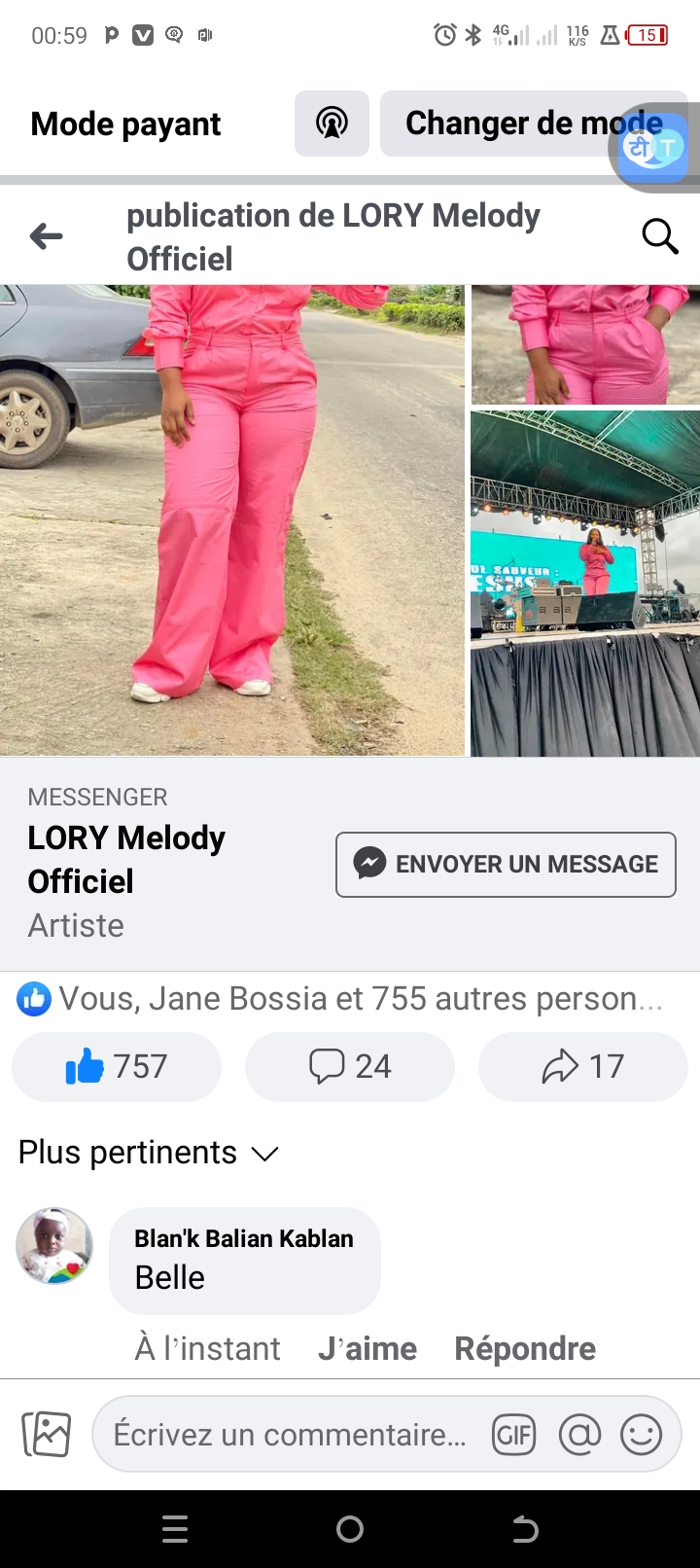Focus the Écrivez un commentaire field
Image resolution: width=700 pixels, height=1568 pixels.
coord(290,1435)
